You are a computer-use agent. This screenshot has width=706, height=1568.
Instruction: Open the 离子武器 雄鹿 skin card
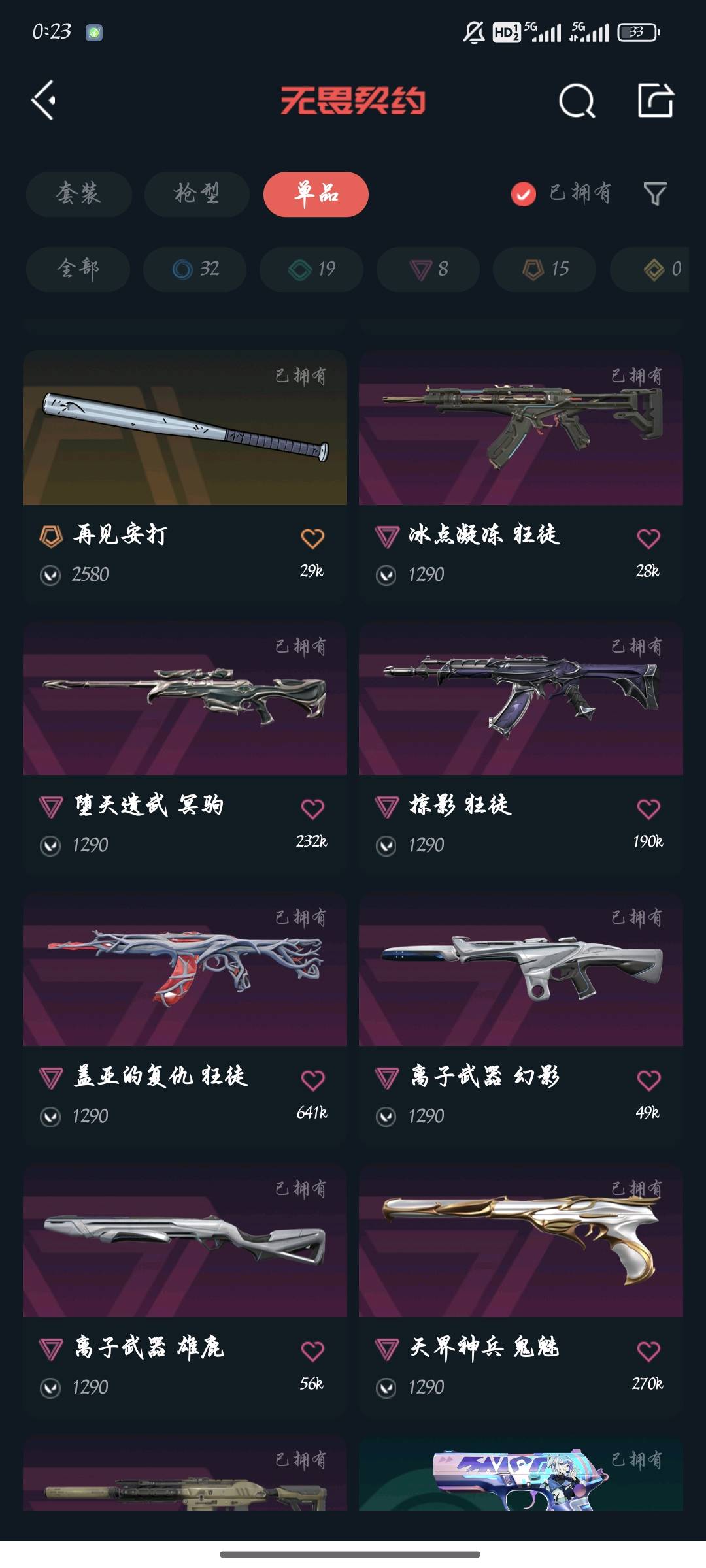coord(184,1241)
